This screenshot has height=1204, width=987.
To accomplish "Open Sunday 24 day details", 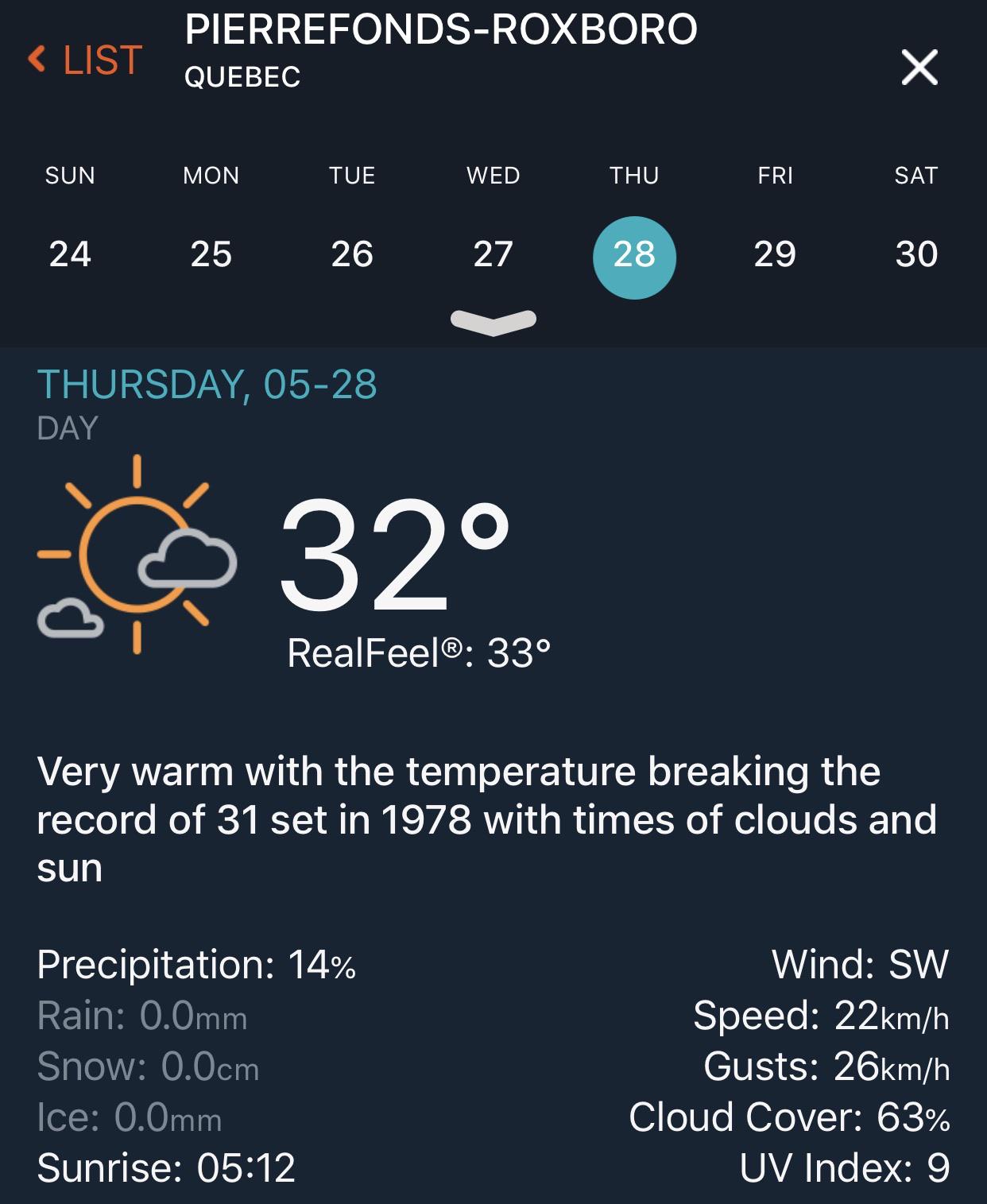I will pyautogui.click(x=70, y=254).
